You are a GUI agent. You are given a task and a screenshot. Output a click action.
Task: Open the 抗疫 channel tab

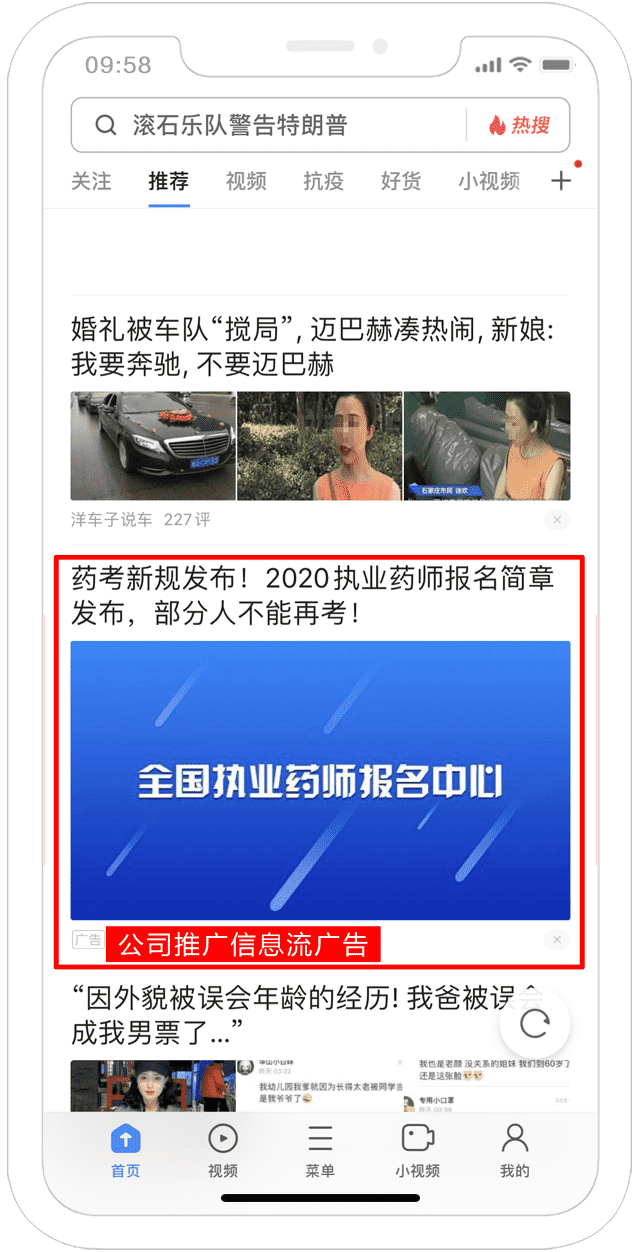click(x=323, y=181)
